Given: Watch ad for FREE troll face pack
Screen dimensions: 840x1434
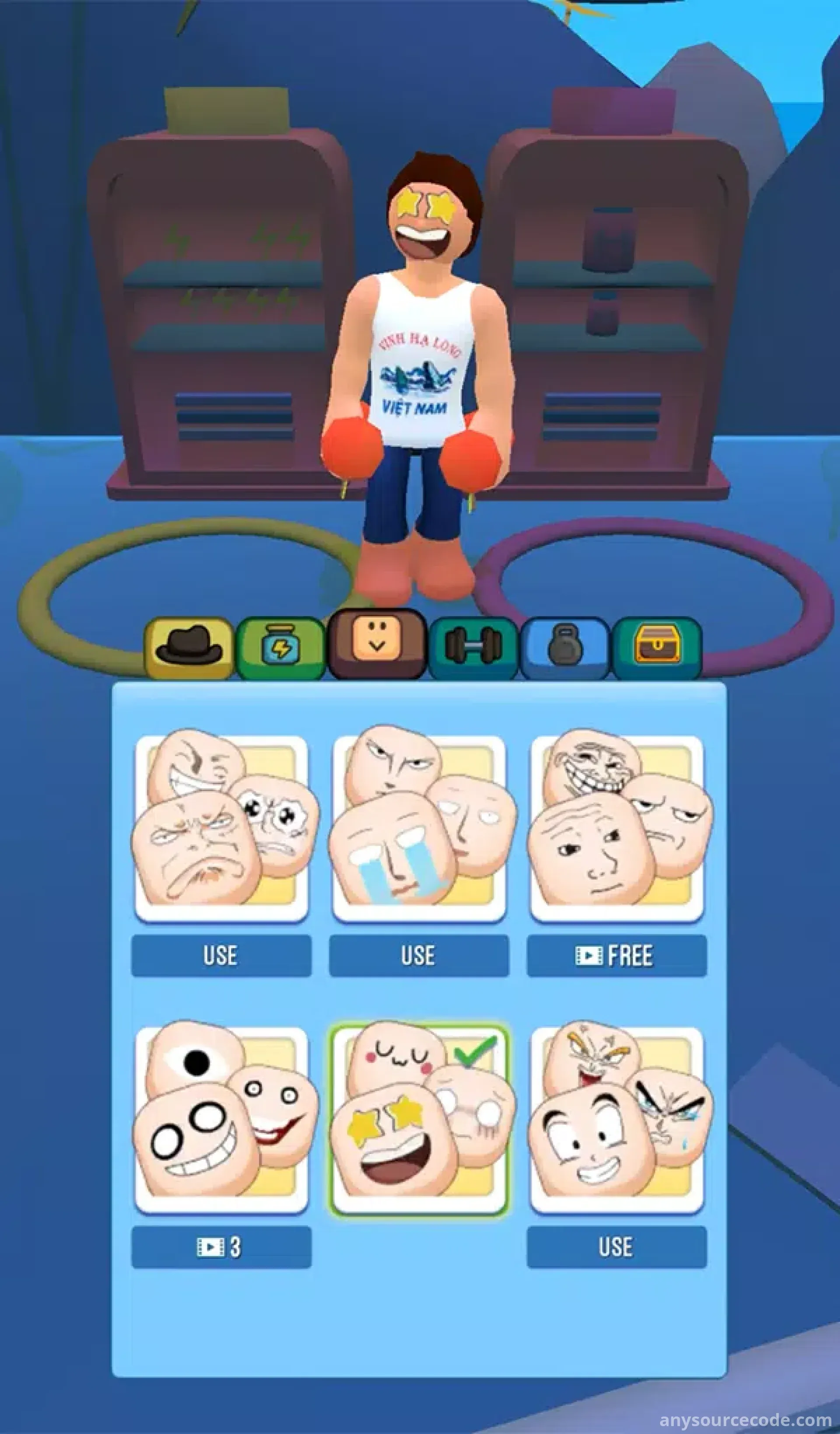Looking at the screenshot, I should click(616, 955).
